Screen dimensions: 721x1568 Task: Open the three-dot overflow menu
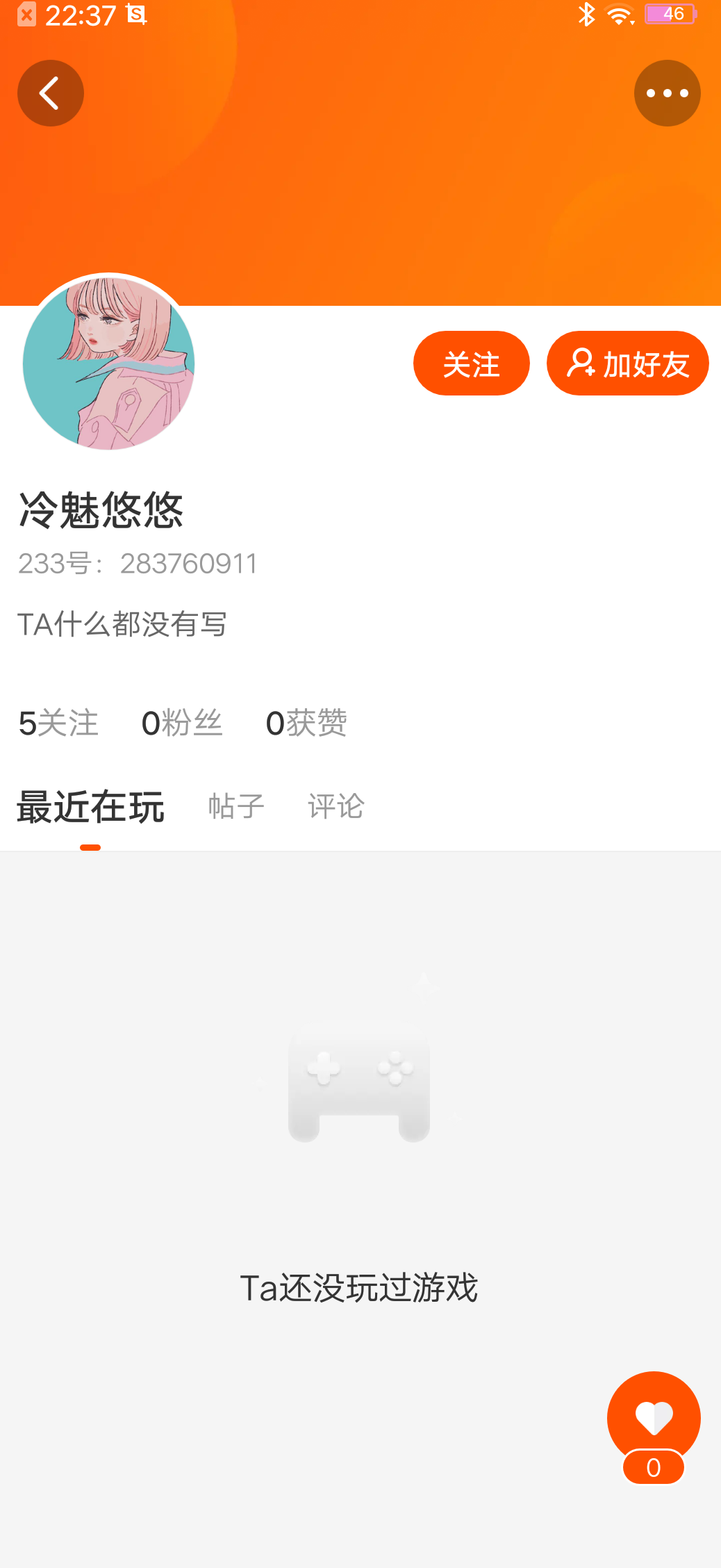[x=667, y=93]
